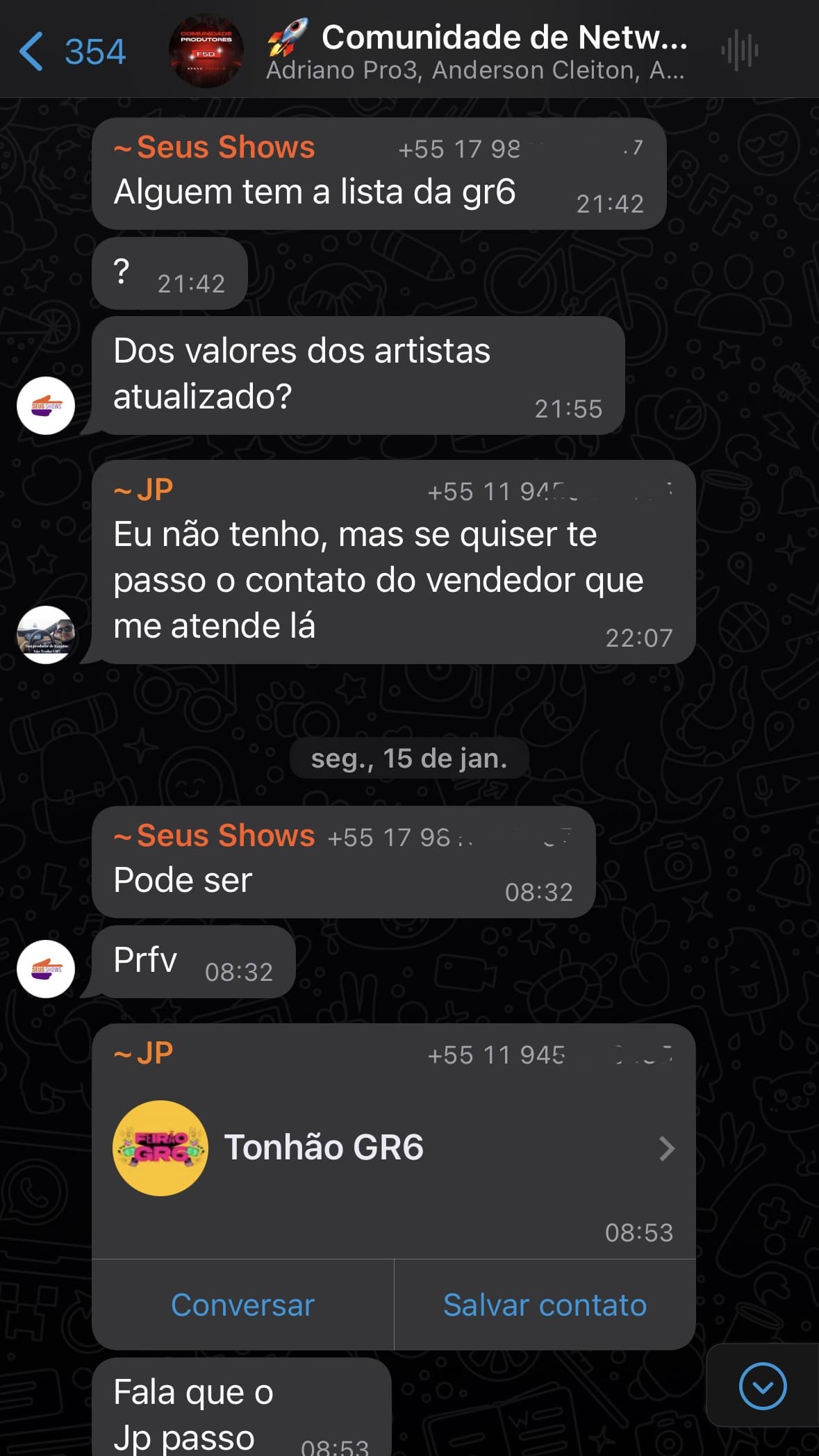Join the group voice chat
Screen dimensions: 819x1456
(x=739, y=51)
